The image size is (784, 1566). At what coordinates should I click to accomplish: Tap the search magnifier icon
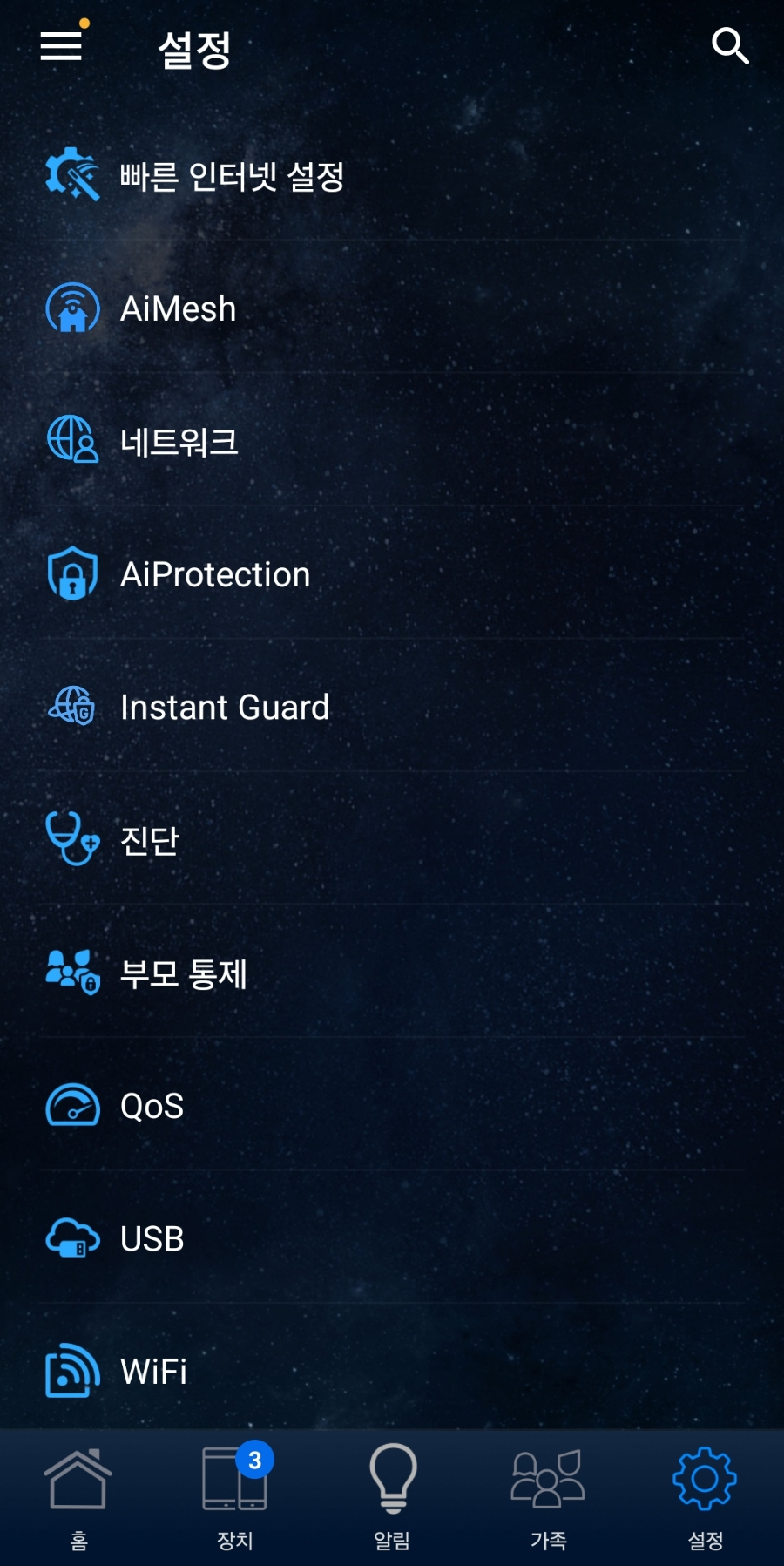(729, 46)
